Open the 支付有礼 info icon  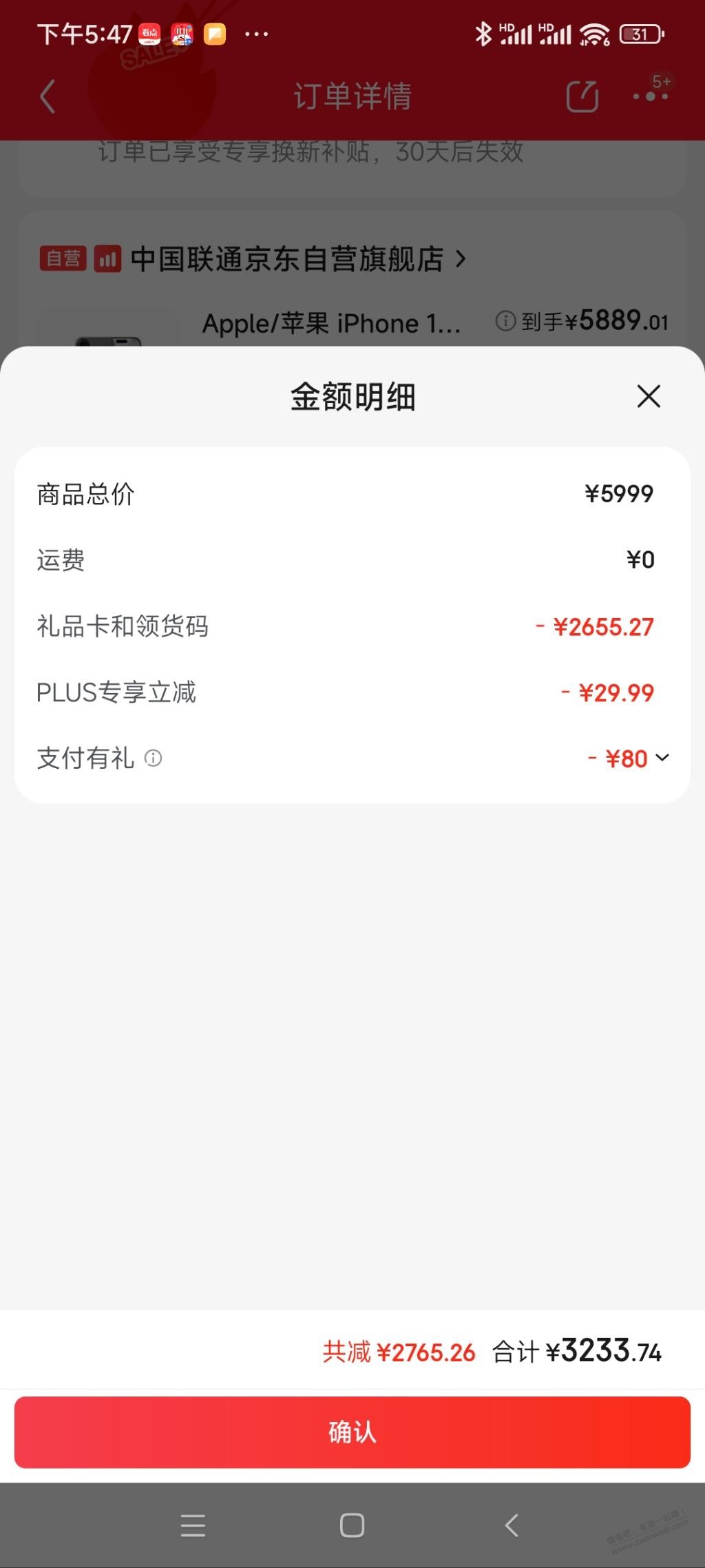[153, 759]
